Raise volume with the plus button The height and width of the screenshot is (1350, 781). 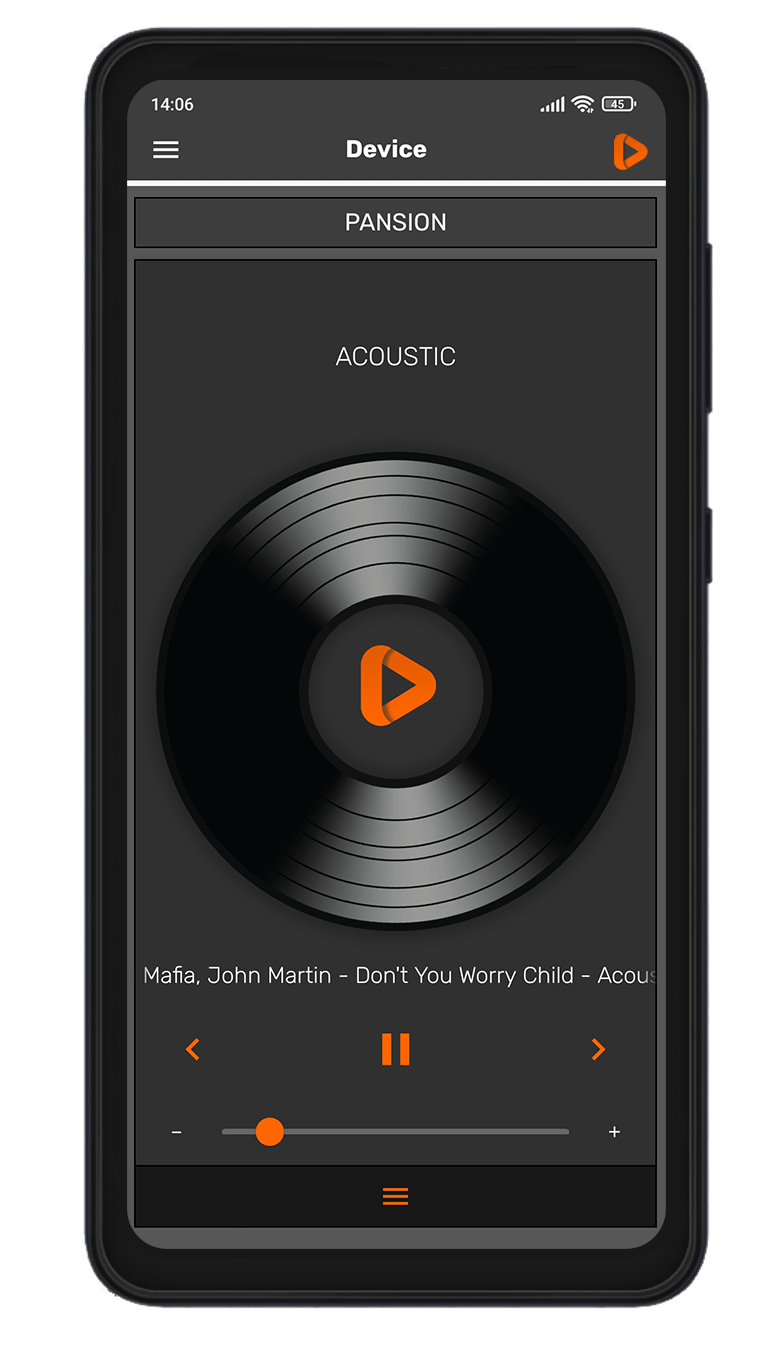614,1132
